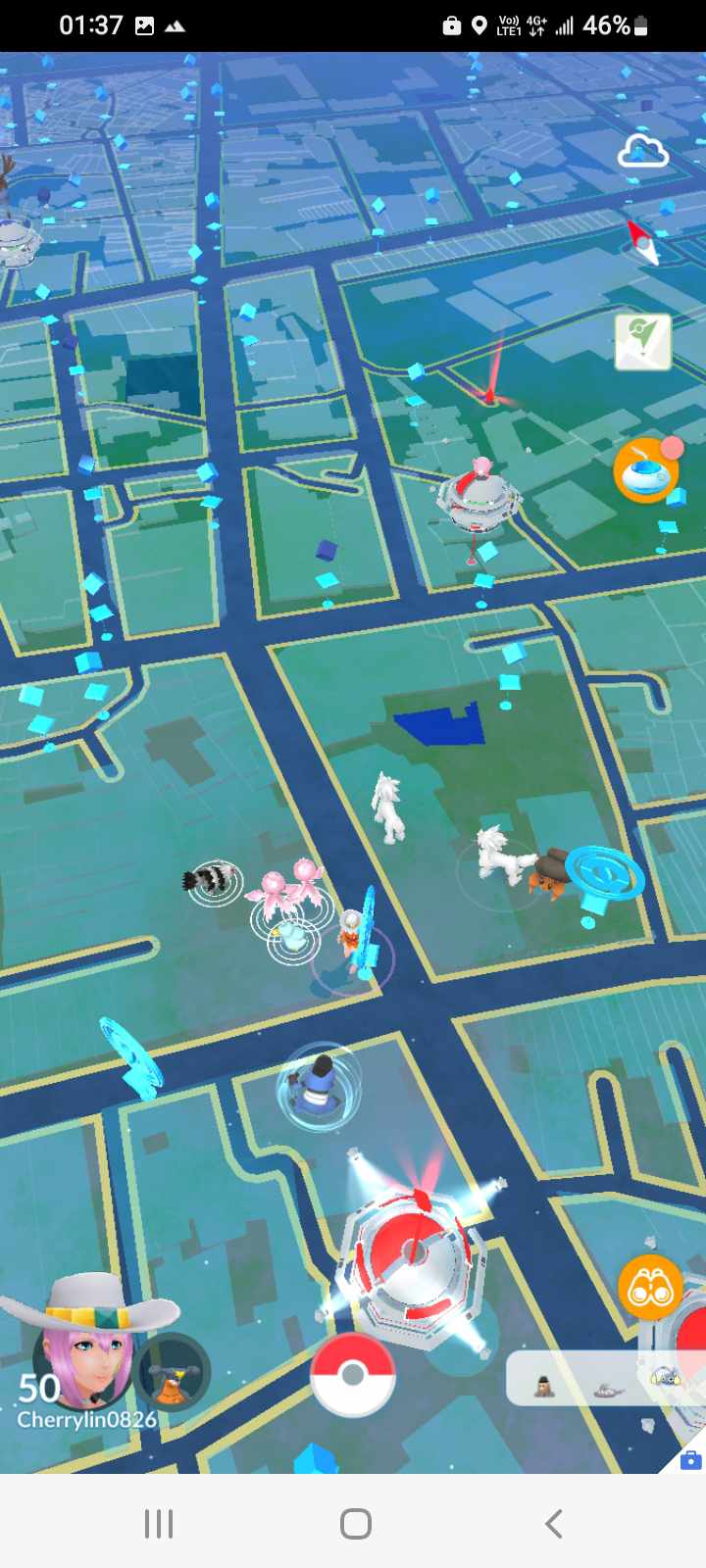The width and height of the screenshot is (706, 1568).
Task: Open the Routes map button
Action: point(643,342)
